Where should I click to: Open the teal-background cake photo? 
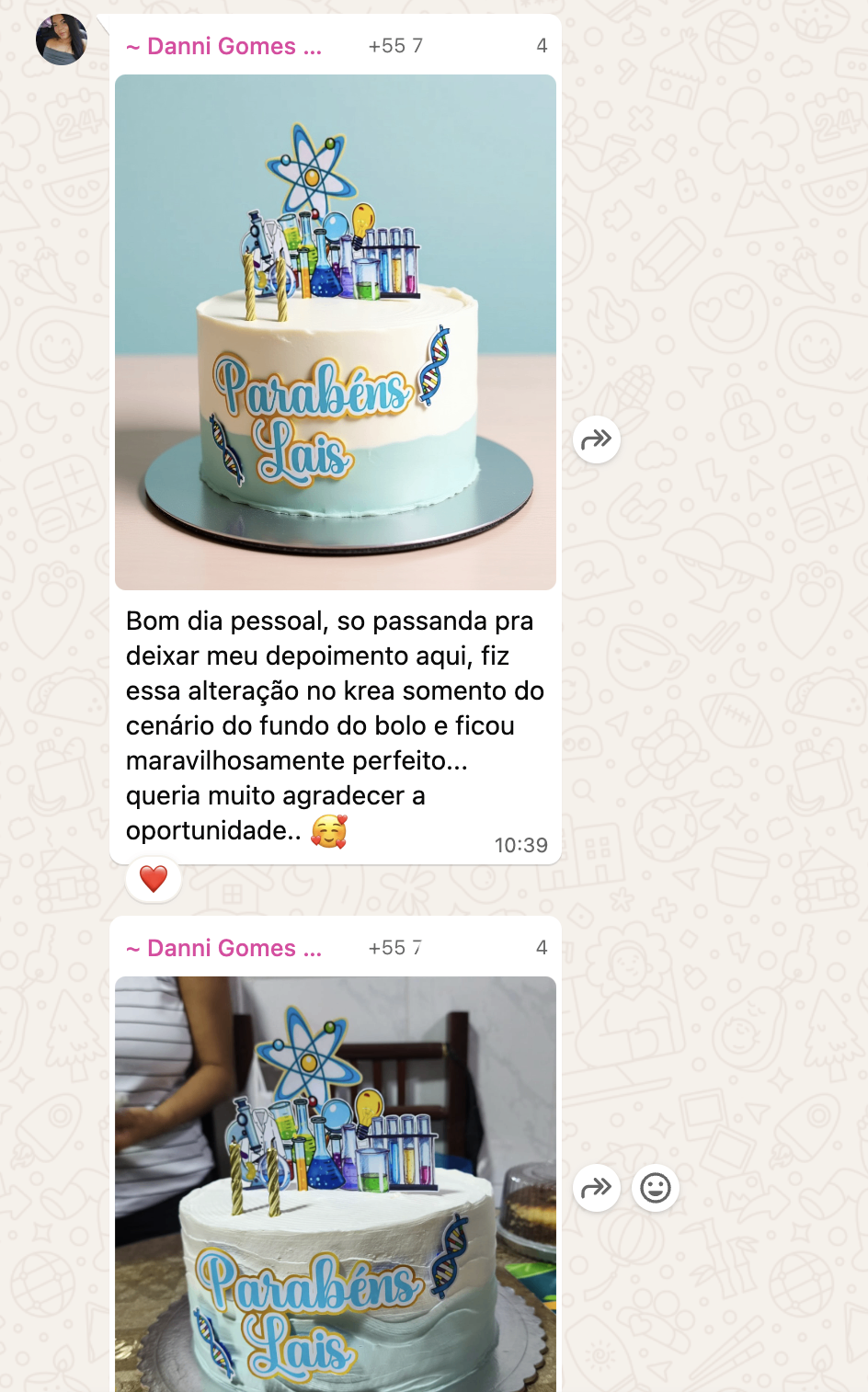coord(335,332)
